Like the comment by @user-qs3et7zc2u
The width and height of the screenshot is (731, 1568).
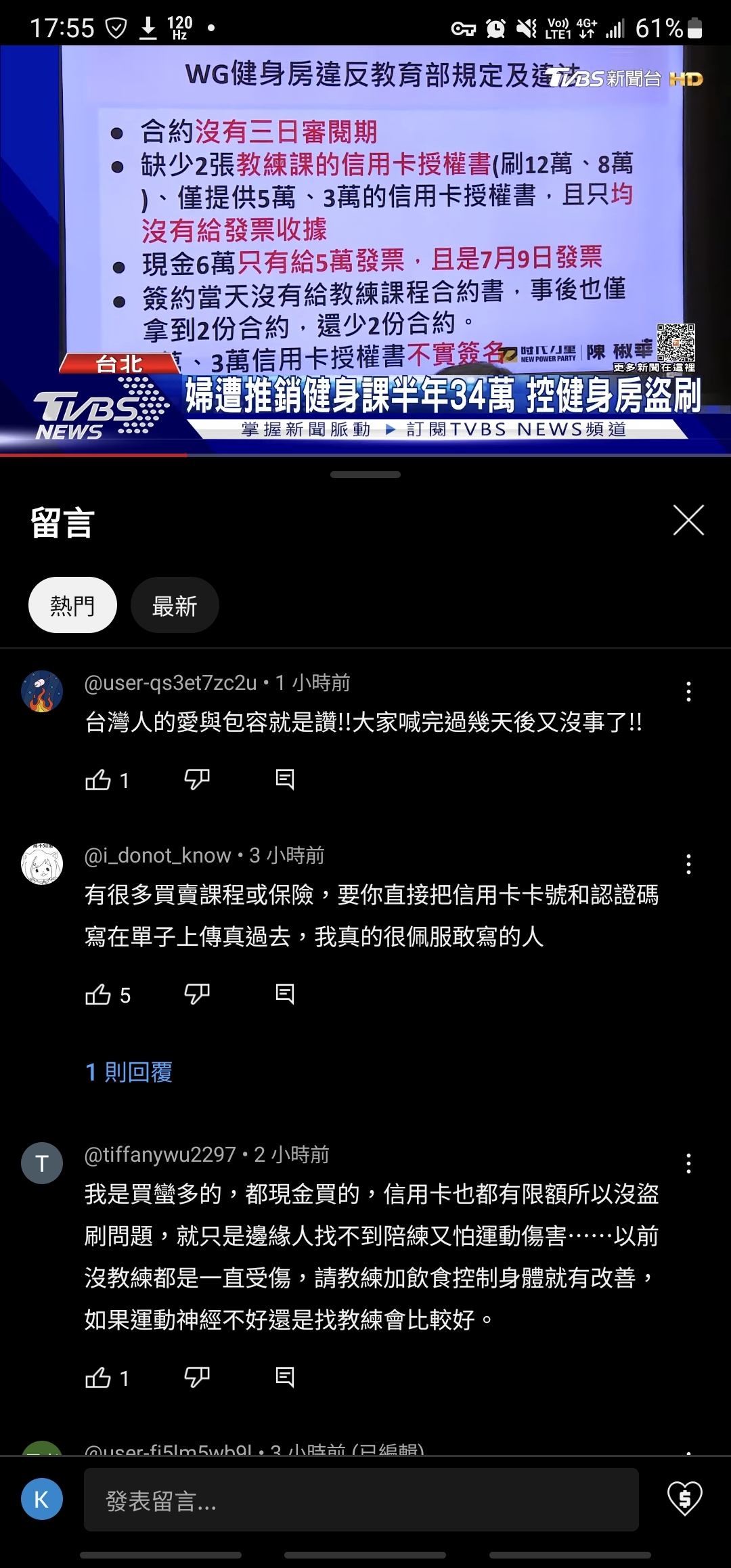pyautogui.click(x=99, y=780)
